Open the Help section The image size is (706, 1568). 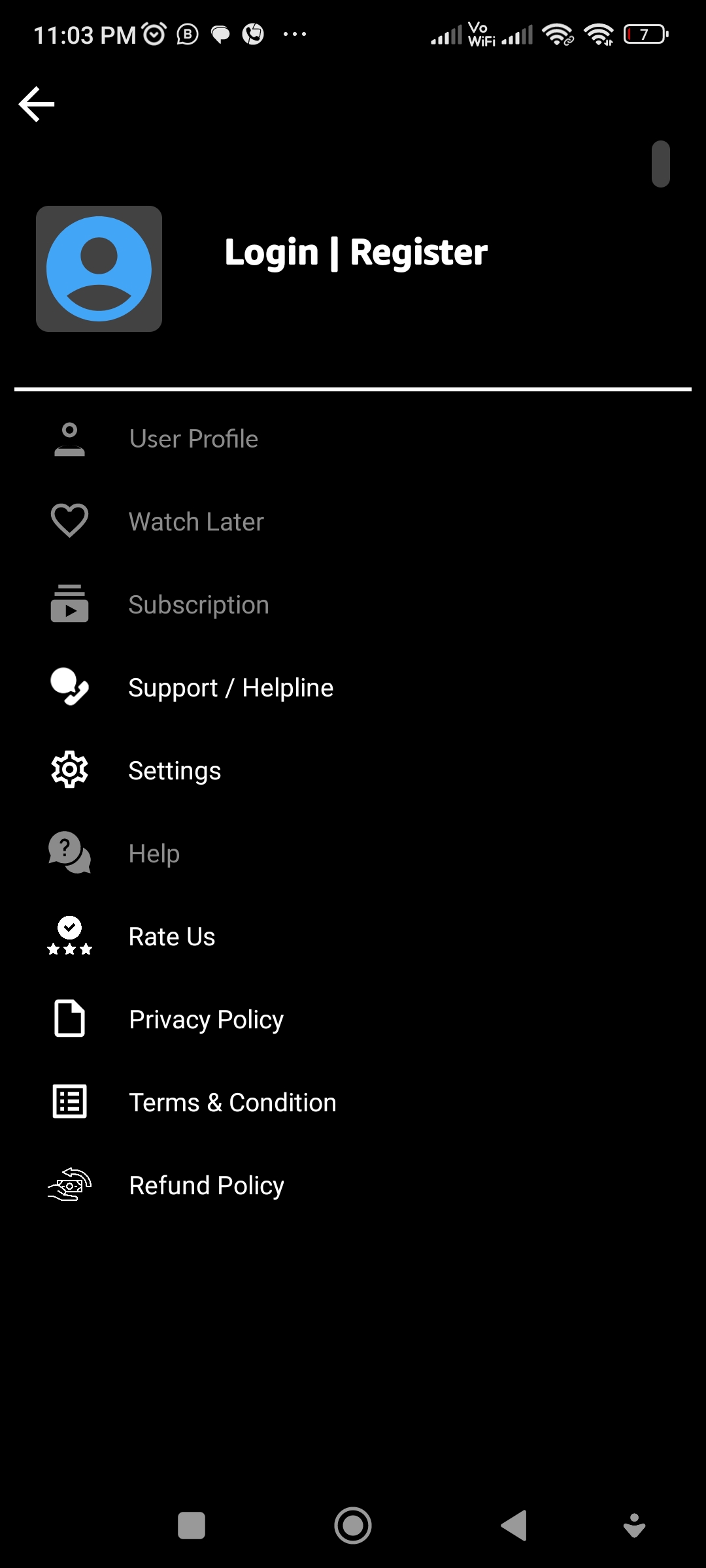pos(154,854)
